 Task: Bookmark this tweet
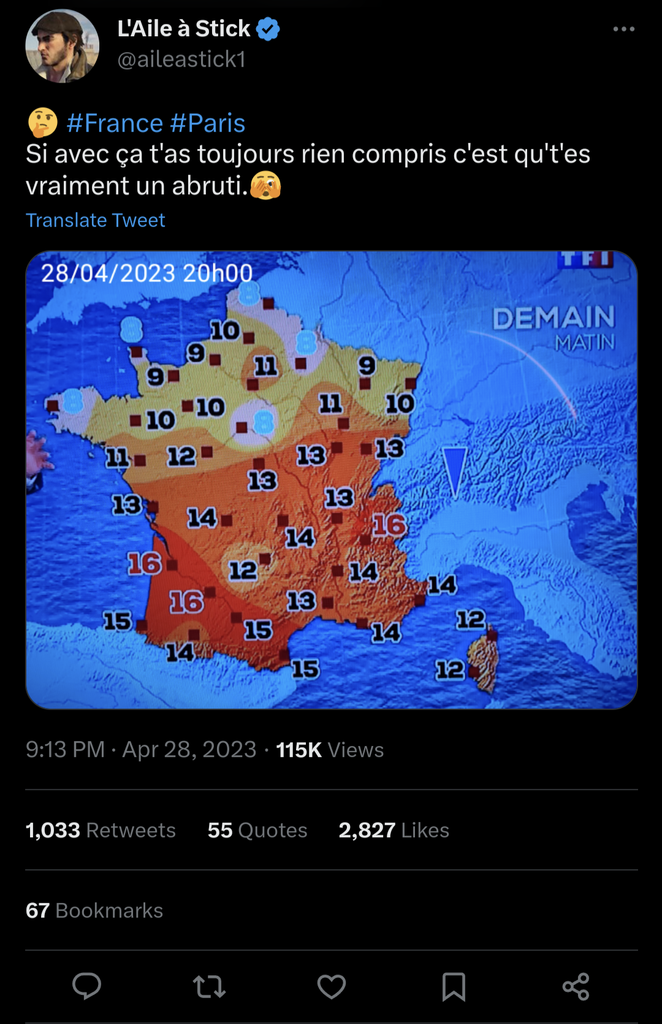(x=453, y=987)
